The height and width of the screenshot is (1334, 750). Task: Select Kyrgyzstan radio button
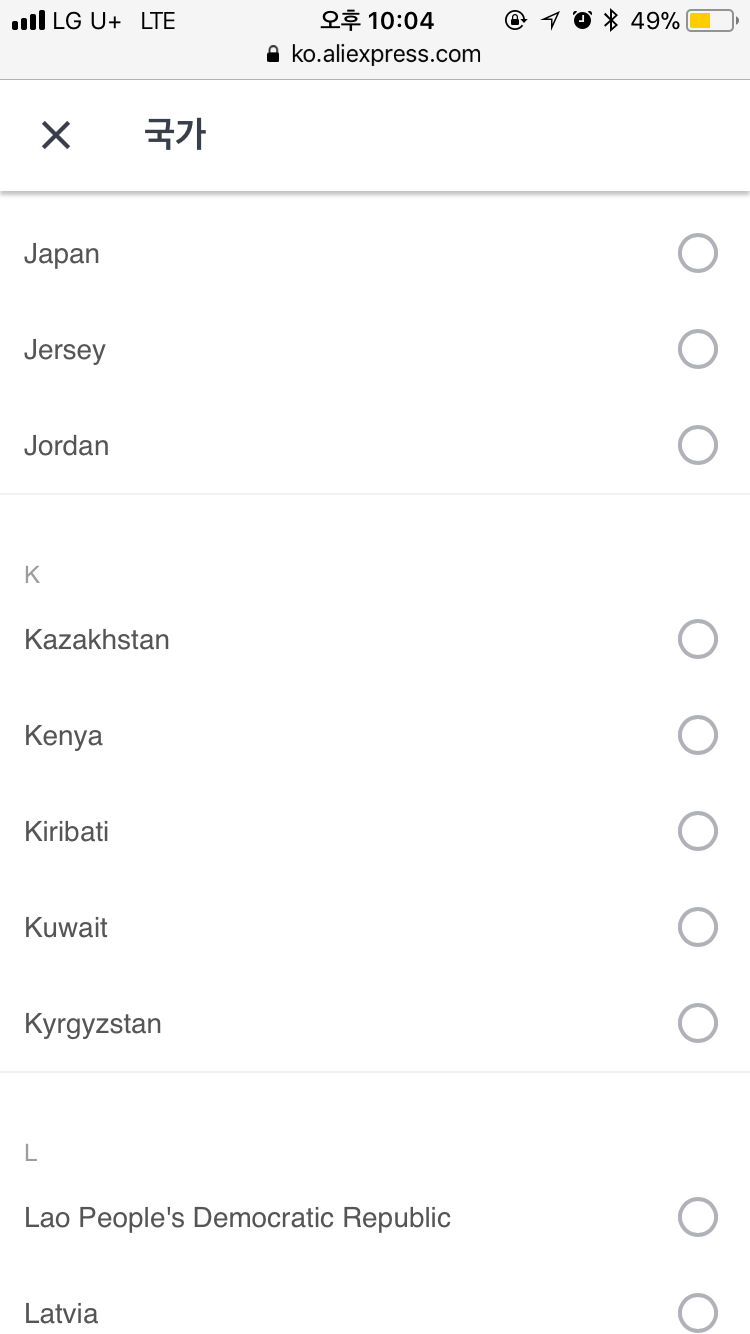(697, 1023)
